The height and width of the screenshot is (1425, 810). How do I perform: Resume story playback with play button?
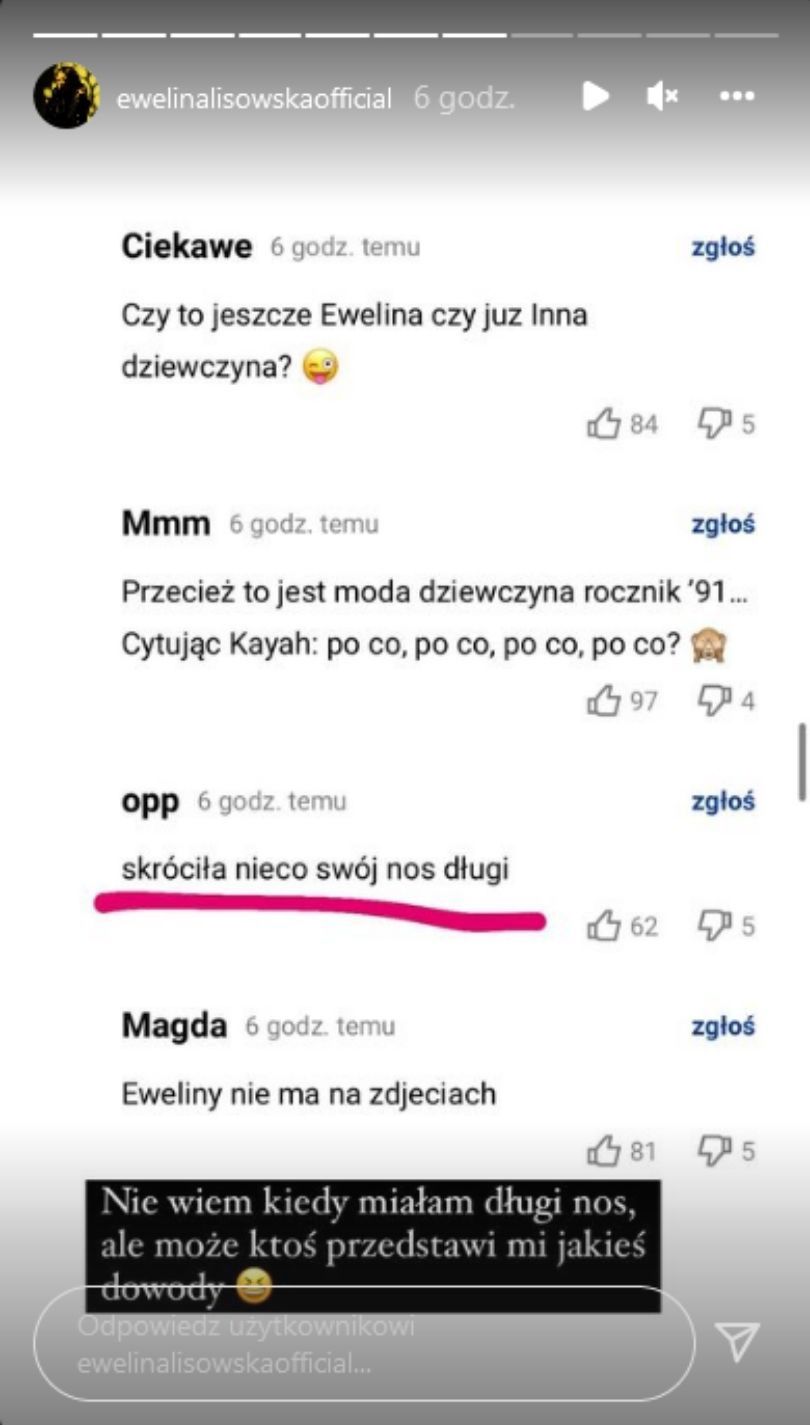596,96
